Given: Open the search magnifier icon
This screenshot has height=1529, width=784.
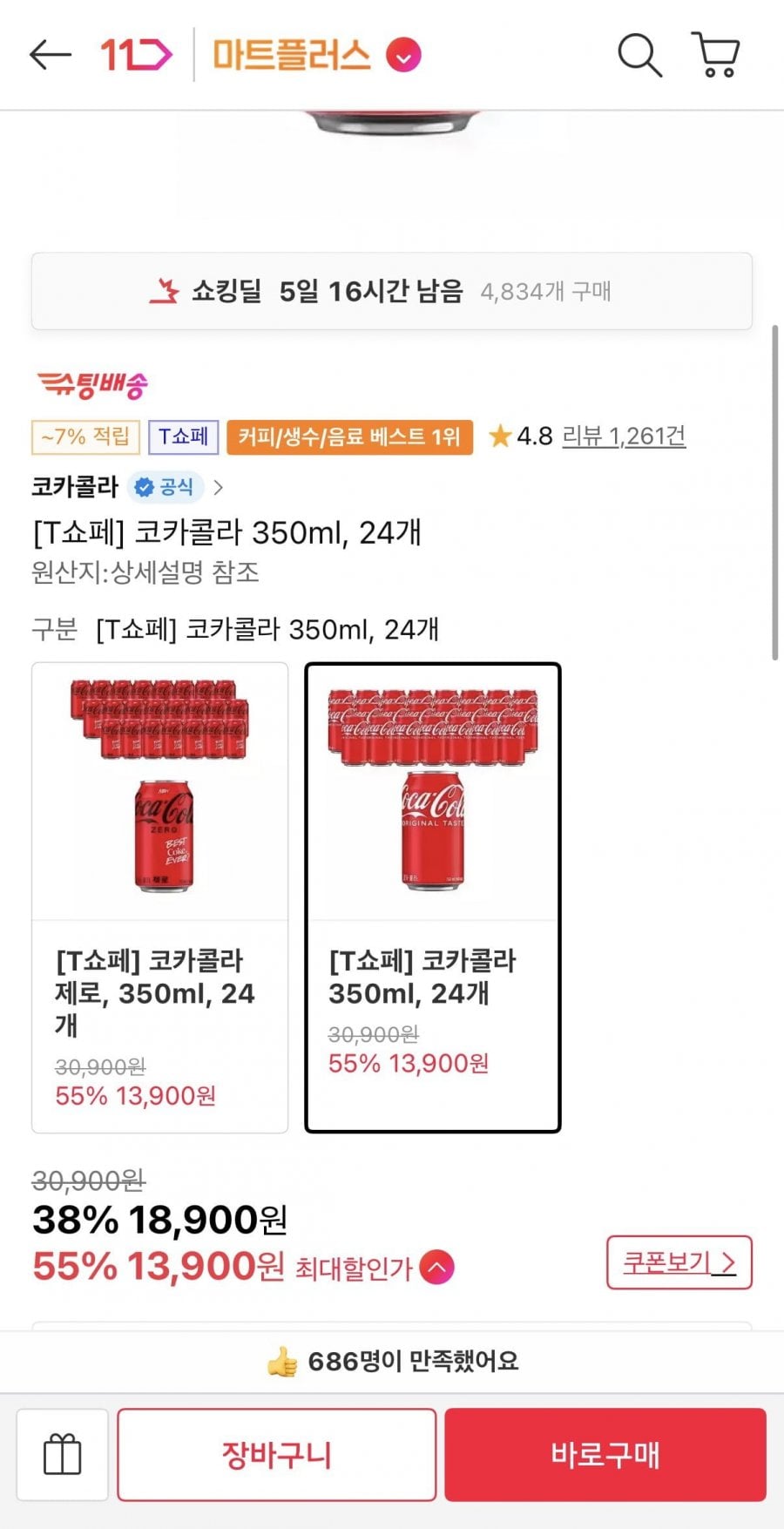Looking at the screenshot, I should point(639,56).
